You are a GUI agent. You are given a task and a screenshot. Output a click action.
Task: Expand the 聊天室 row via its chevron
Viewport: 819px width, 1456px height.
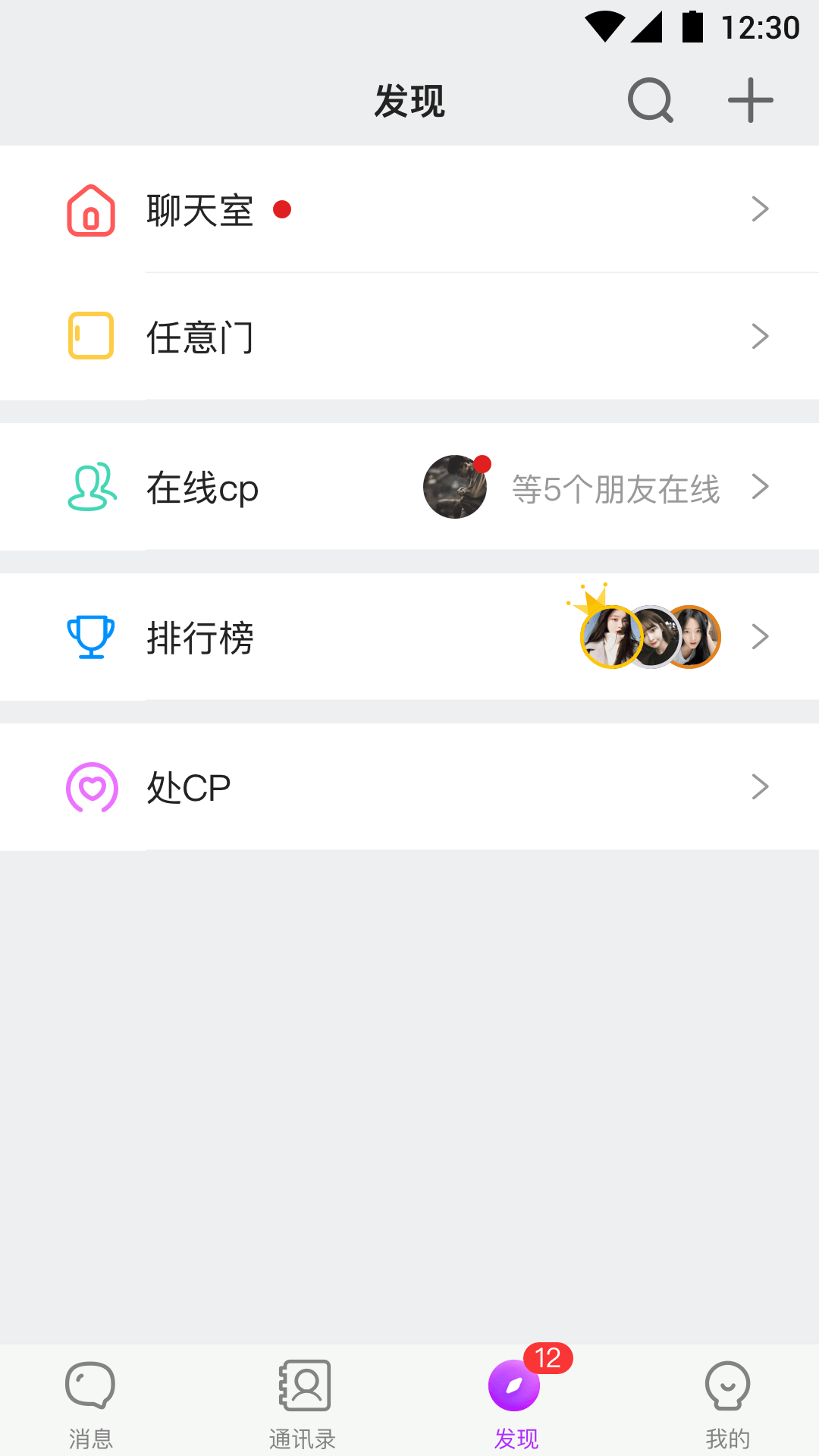760,209
